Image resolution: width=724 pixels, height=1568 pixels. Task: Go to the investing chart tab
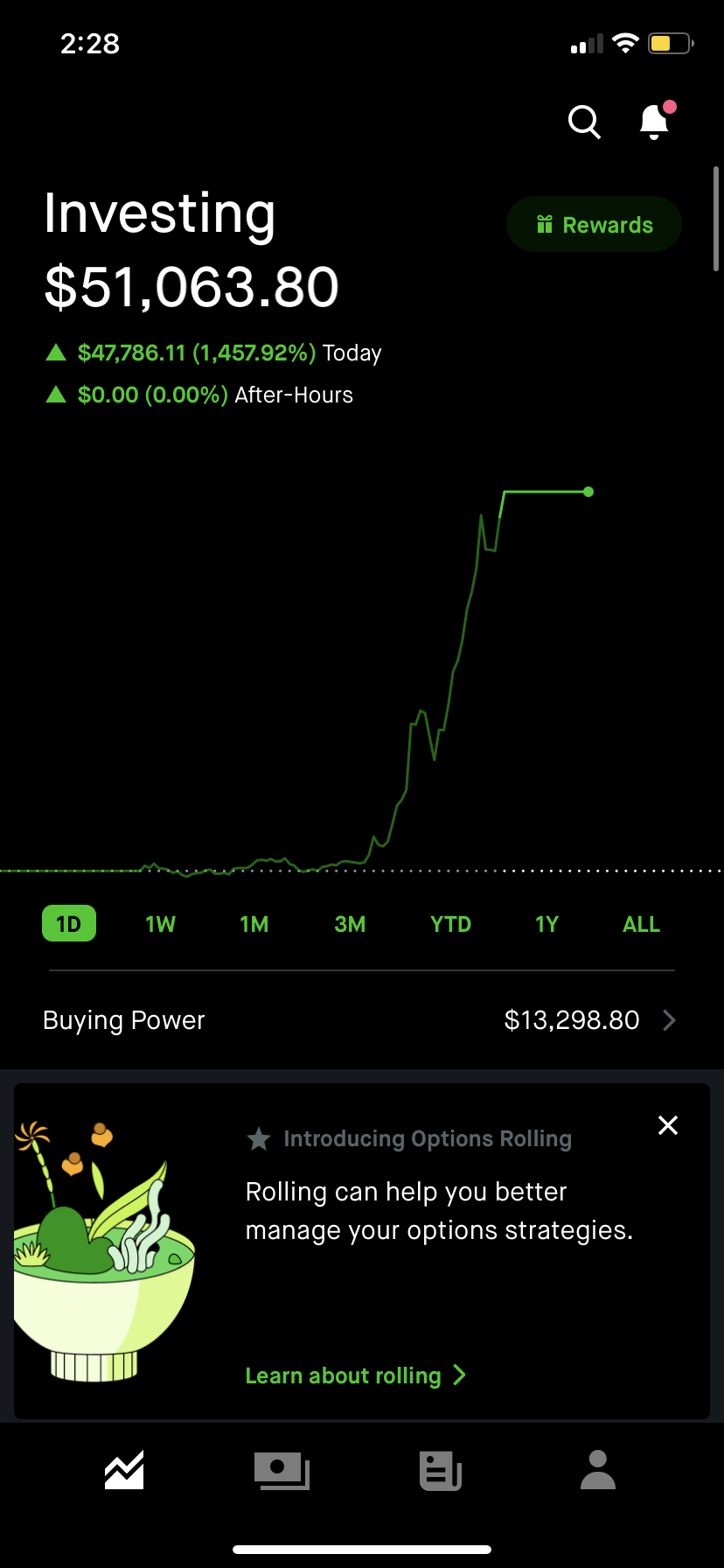click(x=124, y=1470)
